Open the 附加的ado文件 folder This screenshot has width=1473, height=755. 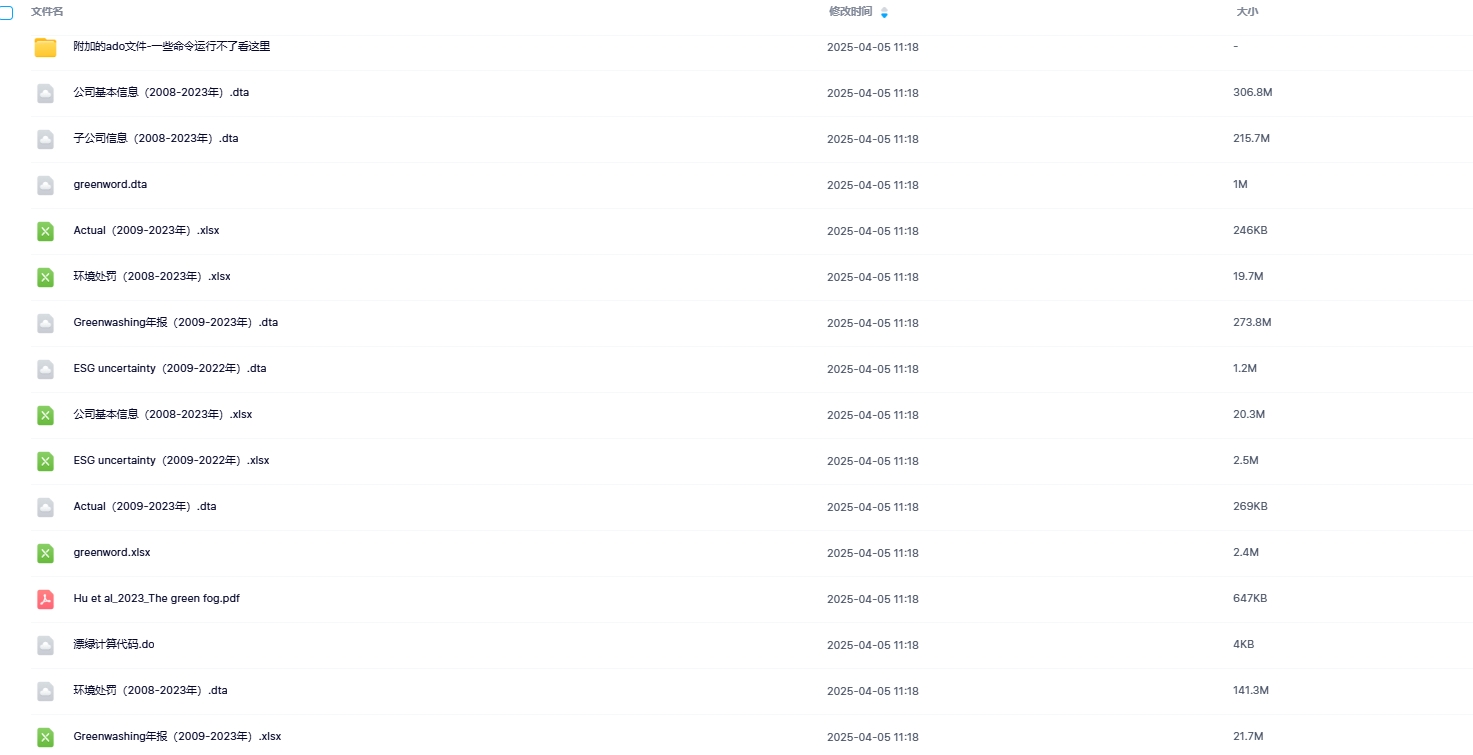pos(171,47)
